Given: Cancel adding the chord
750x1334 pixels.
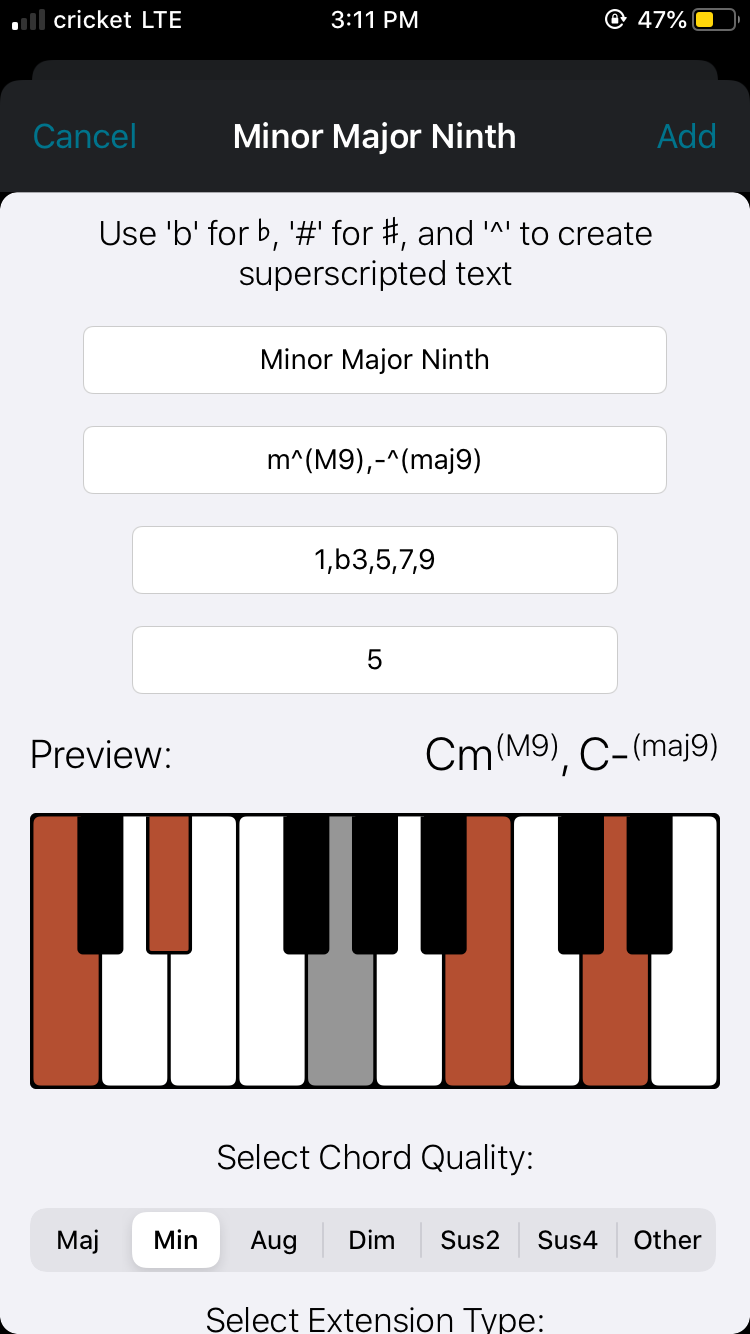Looking at the screenshot, I should pyautogui.click(x=85, y=136).
